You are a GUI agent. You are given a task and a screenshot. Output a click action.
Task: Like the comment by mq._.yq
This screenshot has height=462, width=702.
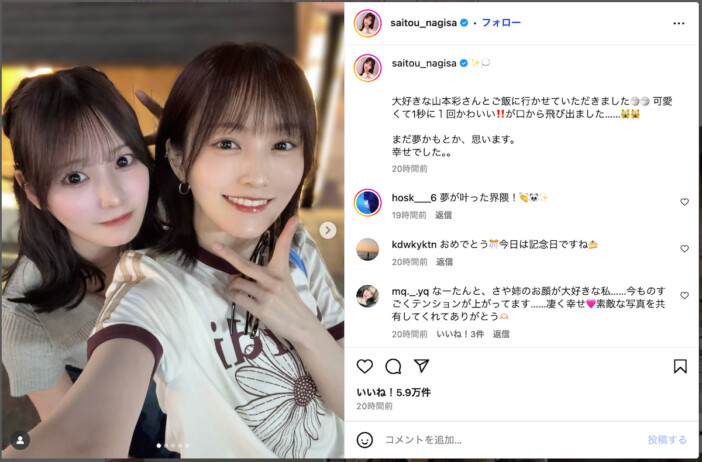pos(684,296)
